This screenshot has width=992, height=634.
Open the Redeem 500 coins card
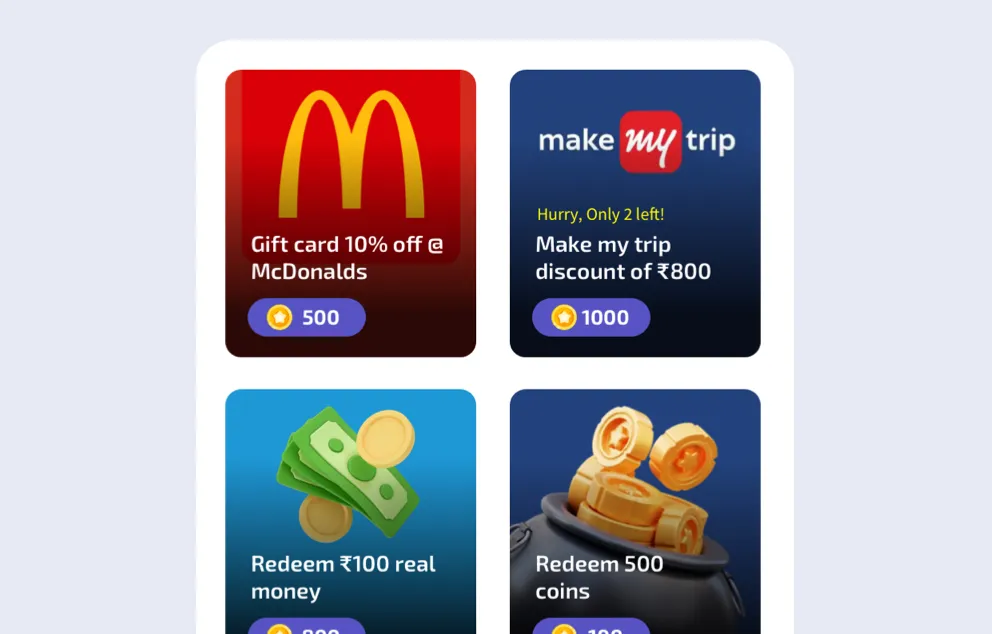point(635,500)
